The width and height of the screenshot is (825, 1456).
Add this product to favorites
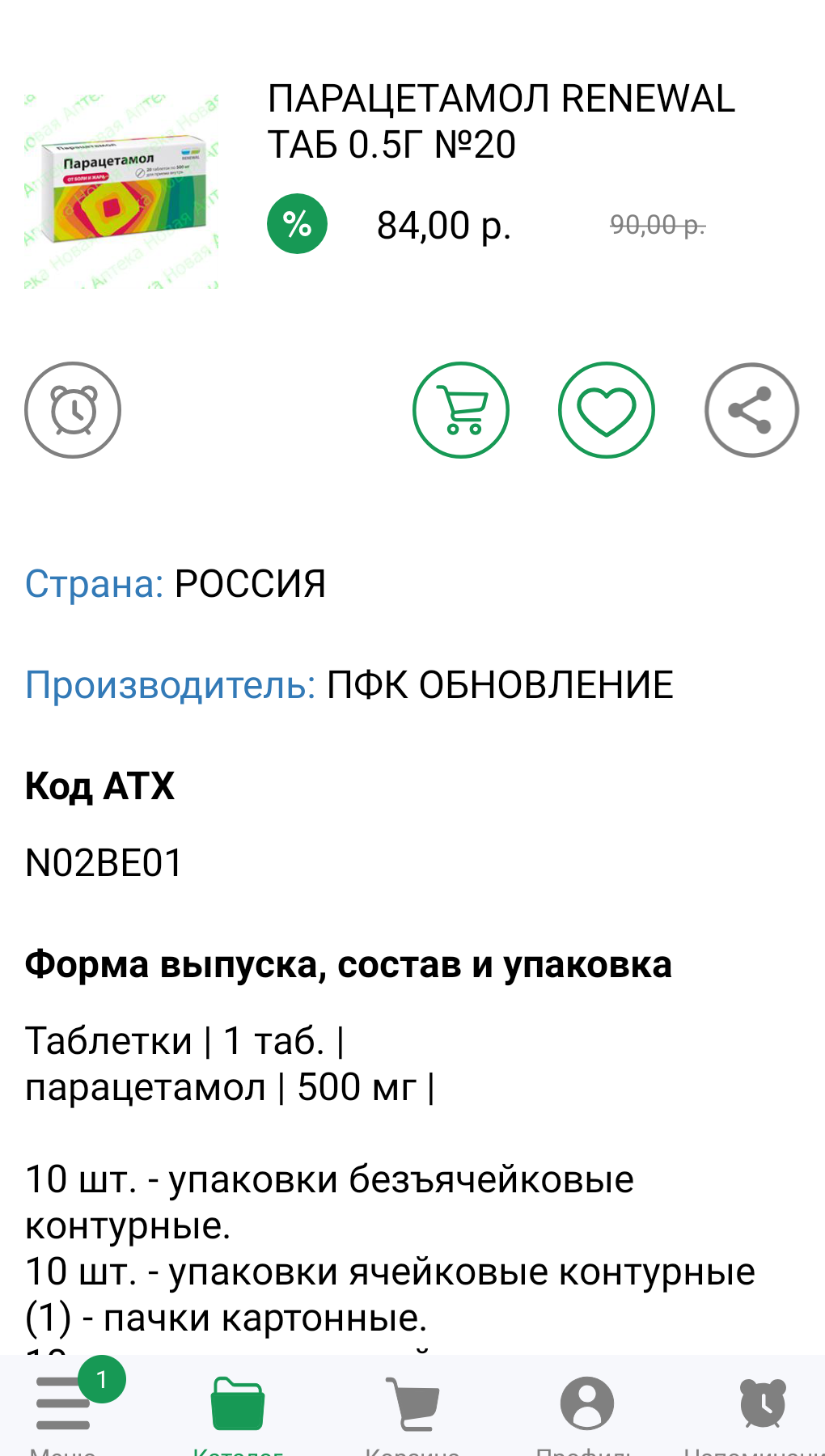(607, 410)
